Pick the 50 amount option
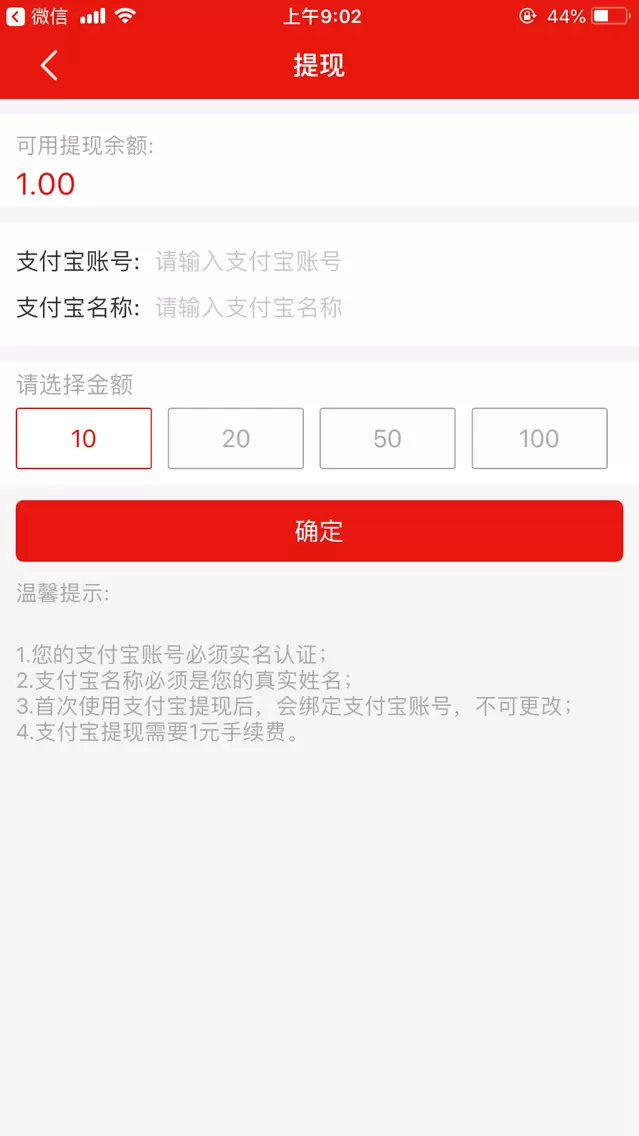Viewport: 639px width, 1136px height. [x=387, y=438]
